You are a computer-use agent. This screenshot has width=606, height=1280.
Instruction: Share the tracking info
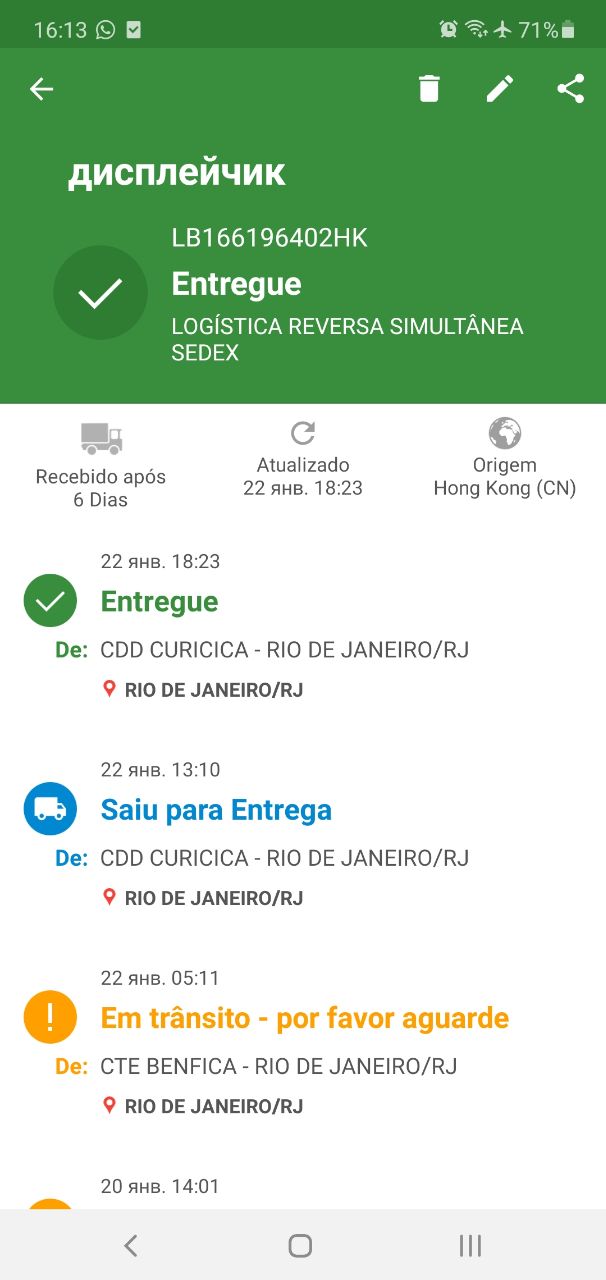click(x=570, y=89)
